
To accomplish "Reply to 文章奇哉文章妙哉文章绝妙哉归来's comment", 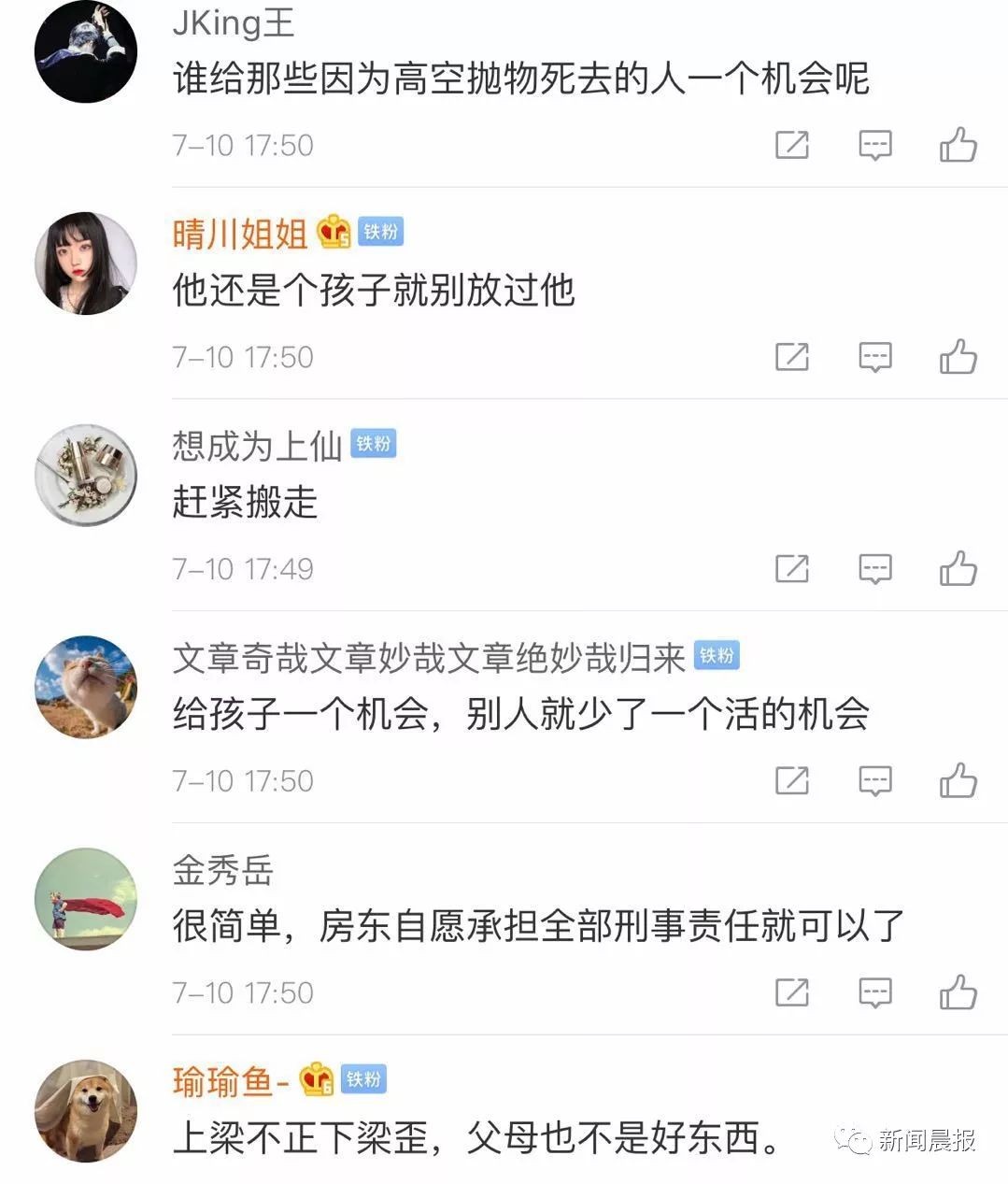I will pyautogui.click(x=874, y=781).
